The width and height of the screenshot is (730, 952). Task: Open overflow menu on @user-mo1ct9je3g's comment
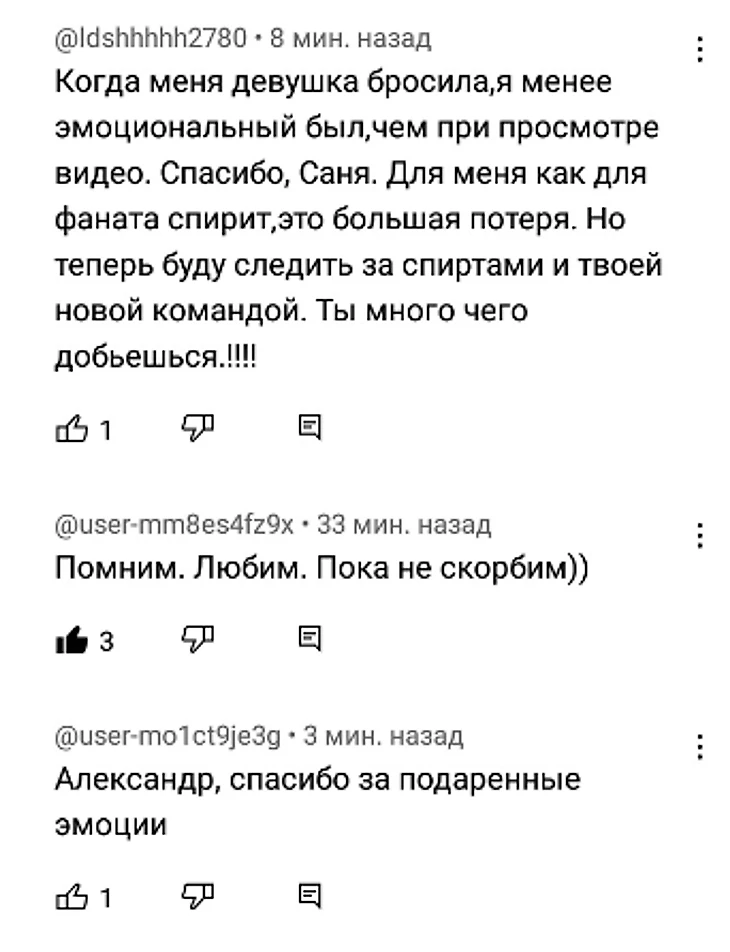pyautogui.click(x=701, y=747)
